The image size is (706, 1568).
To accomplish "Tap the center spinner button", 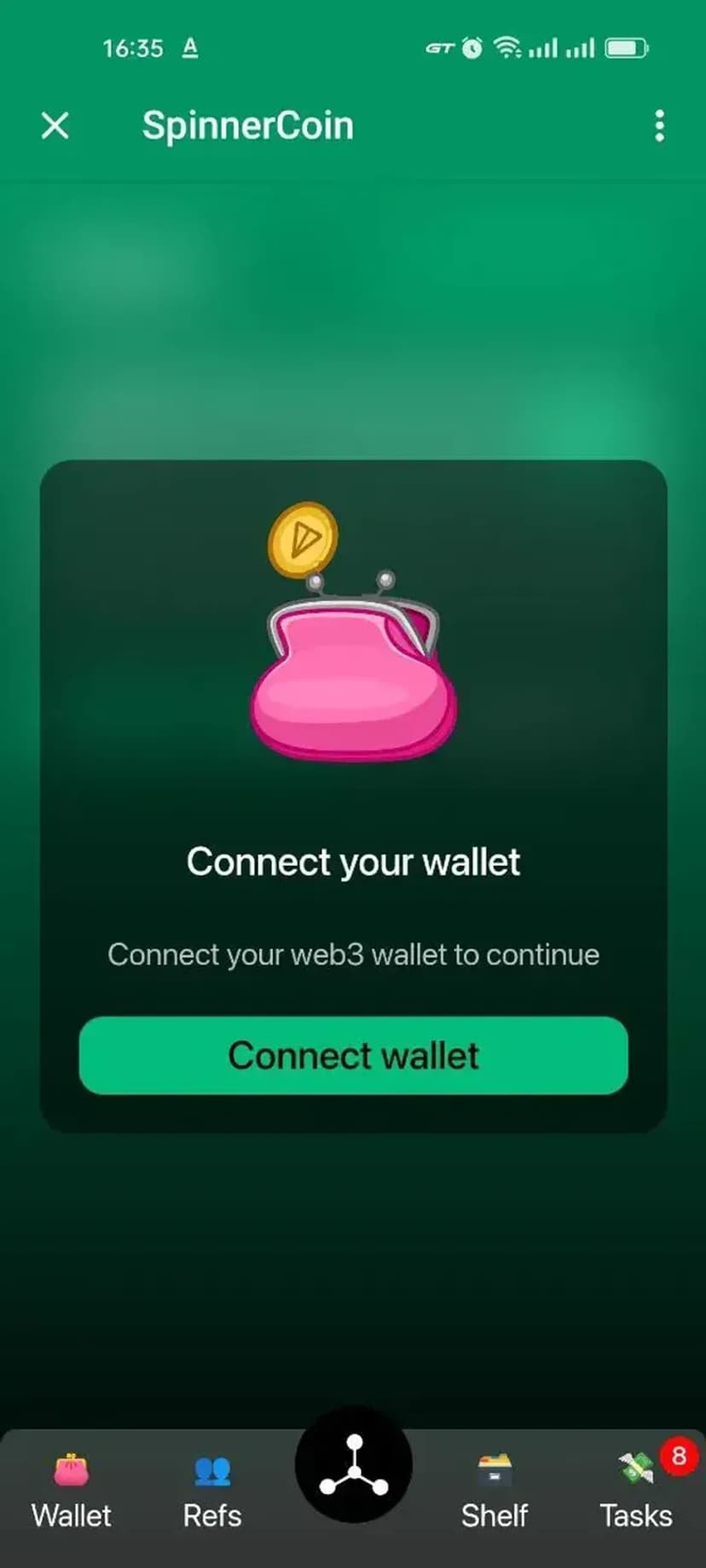I will pos(354,1464).
